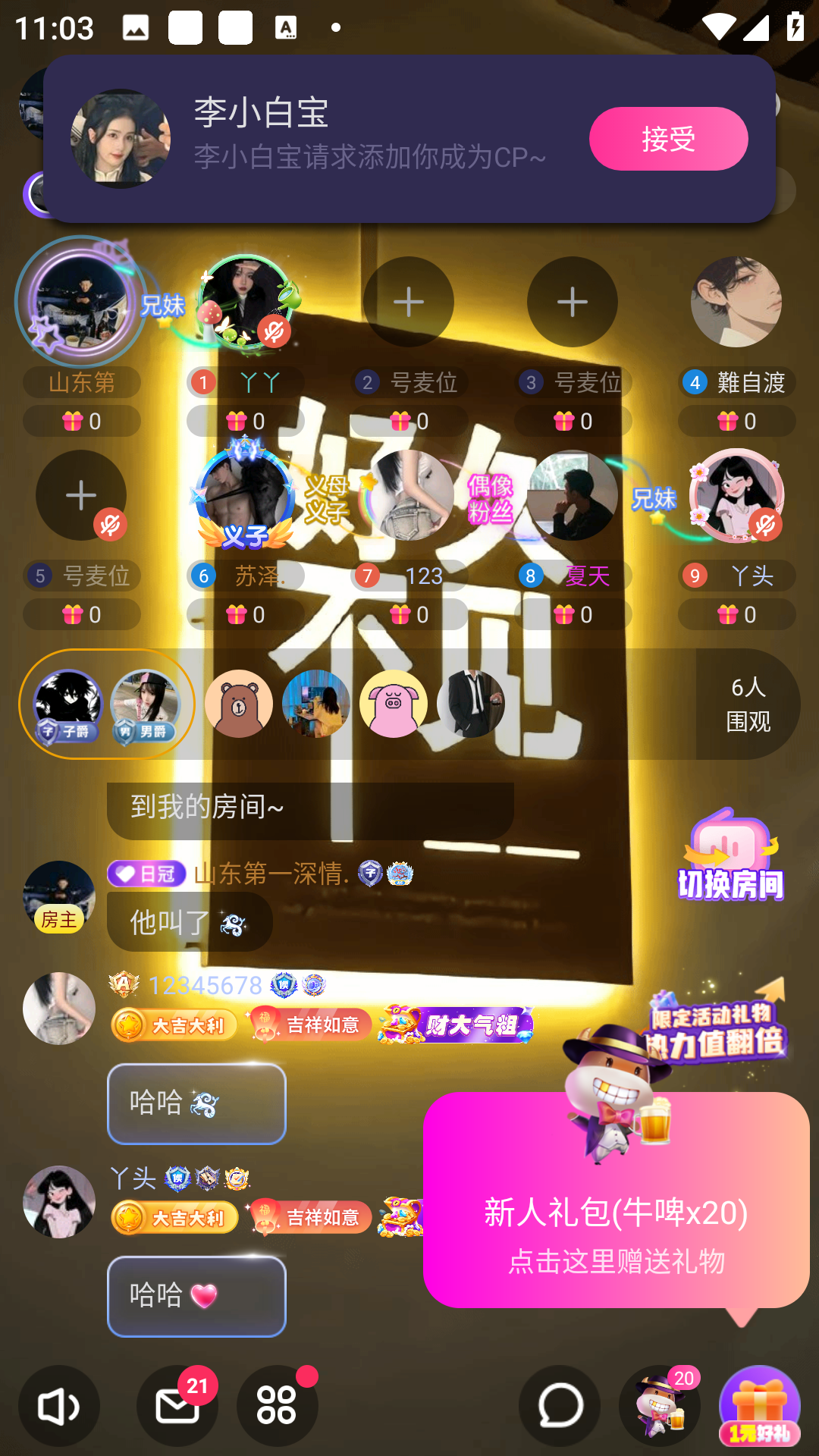This screenshot has width=819, height=1456.
Task: Open the four-square more functions menu
Action: click(277, 1407)
